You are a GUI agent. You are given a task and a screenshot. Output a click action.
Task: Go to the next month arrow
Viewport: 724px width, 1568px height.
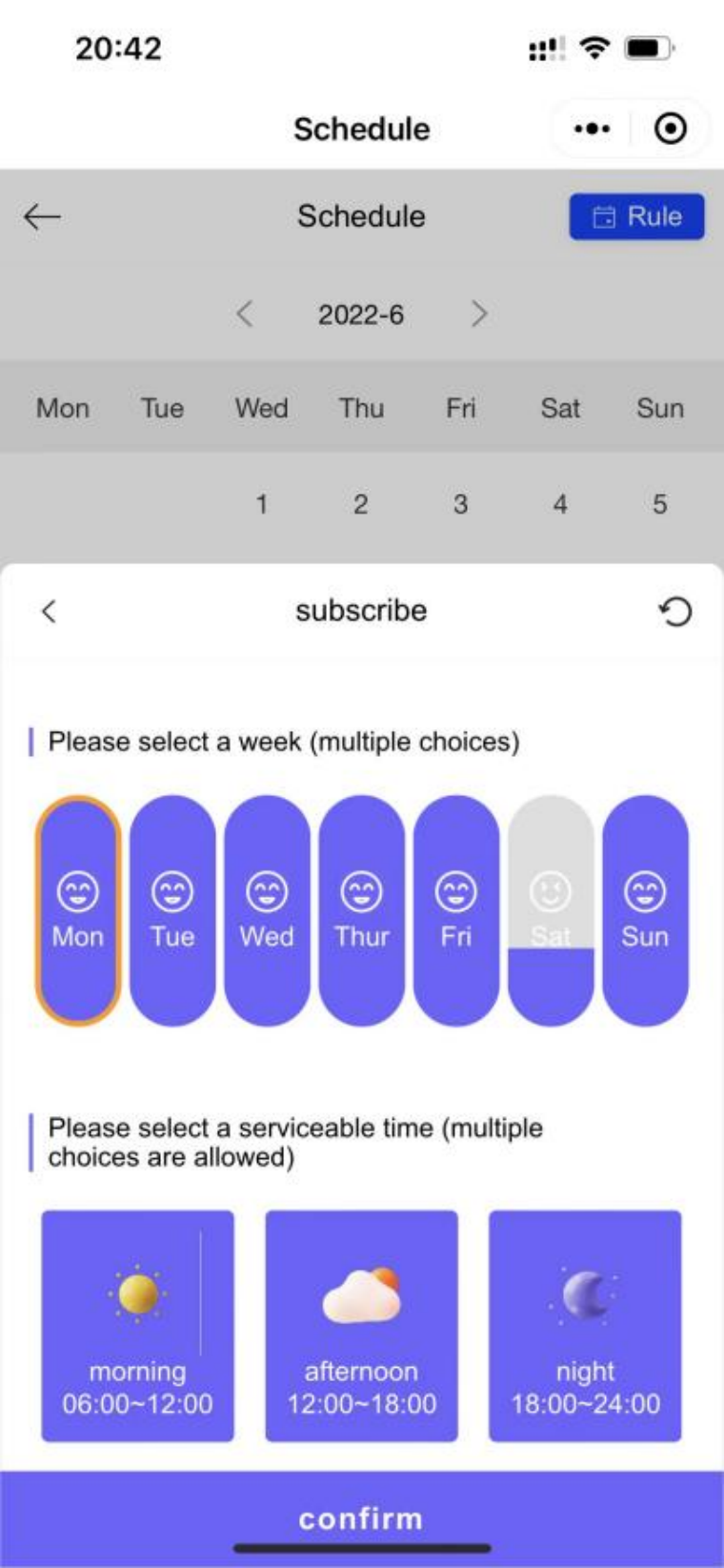tap(479, 314)
